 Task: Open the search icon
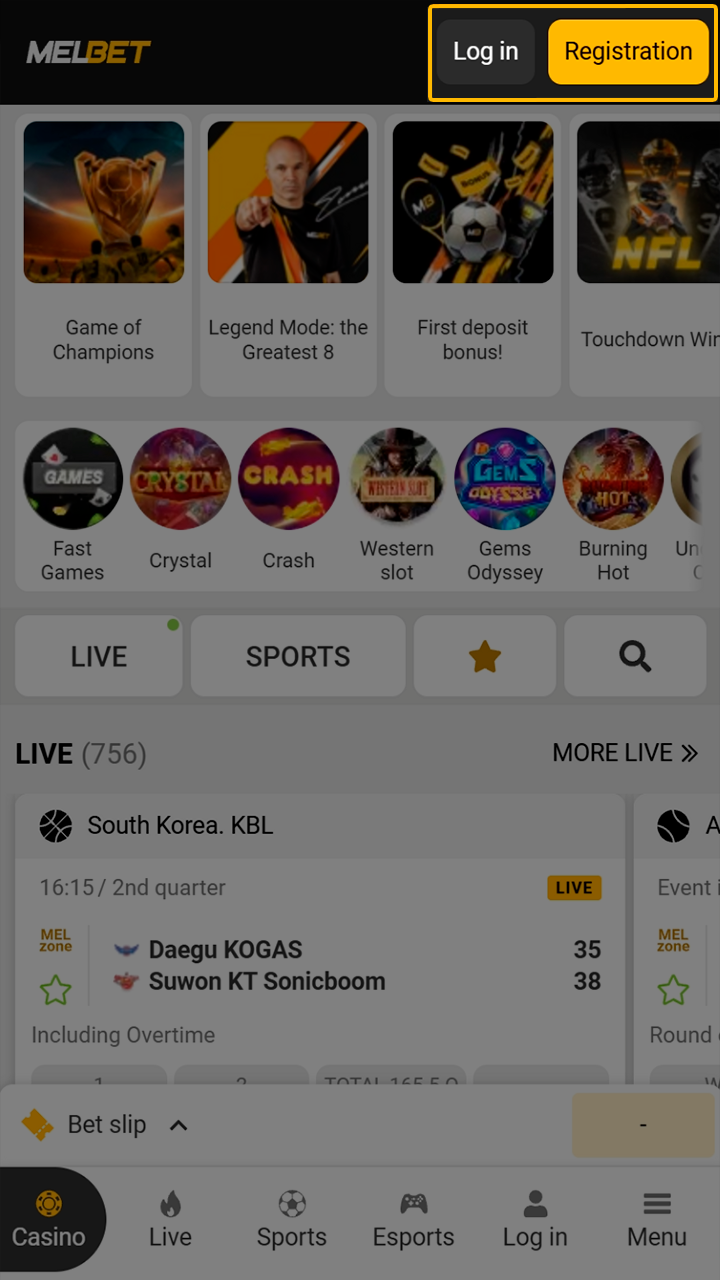point(634,656)
